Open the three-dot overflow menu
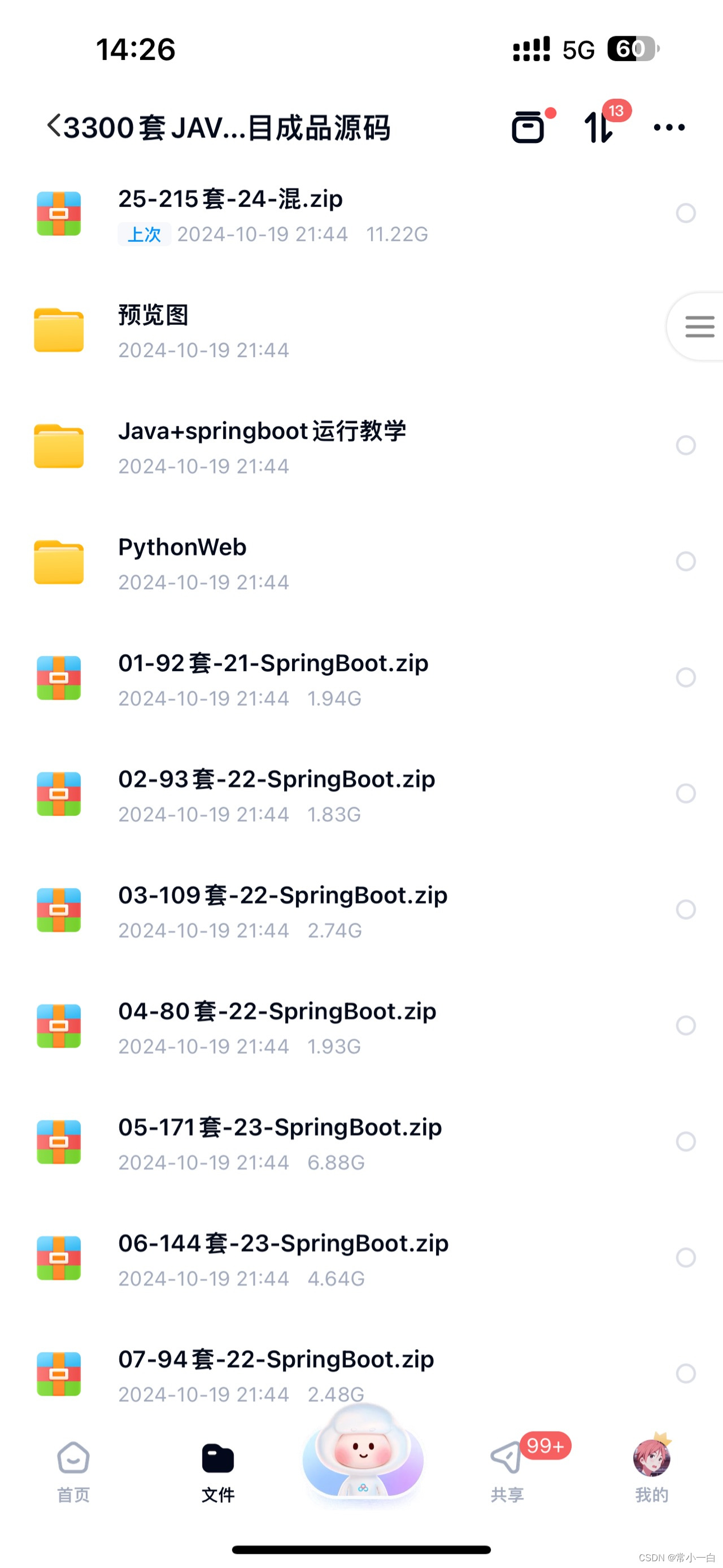 (x=669, y=127)
